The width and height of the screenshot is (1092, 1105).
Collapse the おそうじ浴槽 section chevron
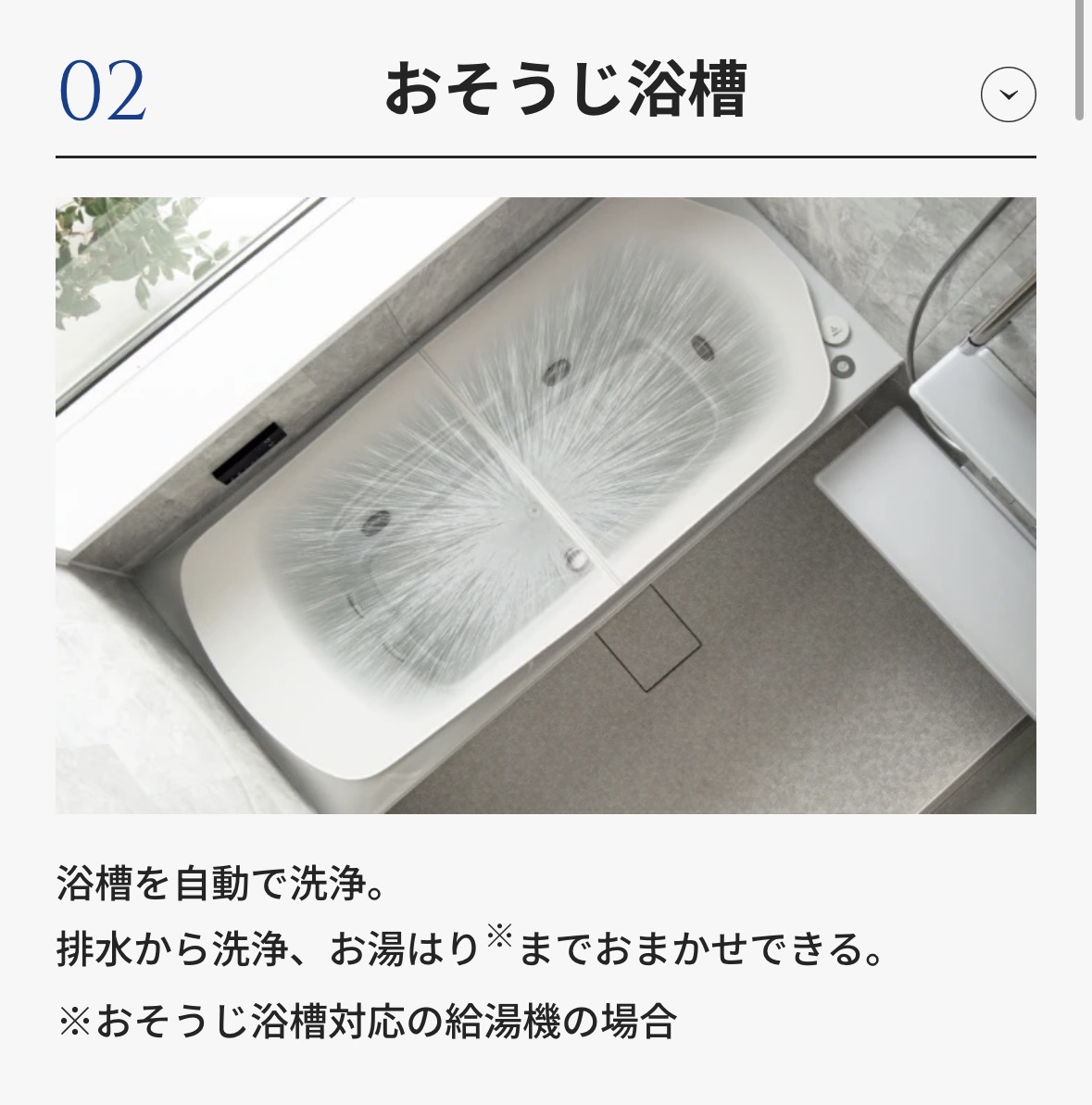coord(1008,94)
